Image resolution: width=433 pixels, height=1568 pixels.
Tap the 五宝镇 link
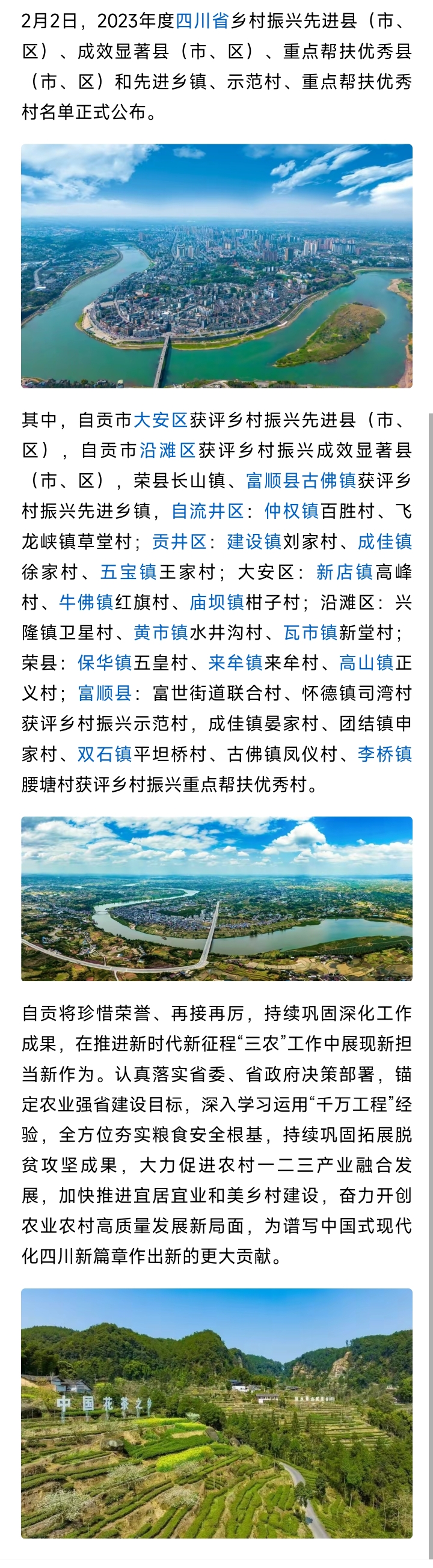(x=129, y=572)
